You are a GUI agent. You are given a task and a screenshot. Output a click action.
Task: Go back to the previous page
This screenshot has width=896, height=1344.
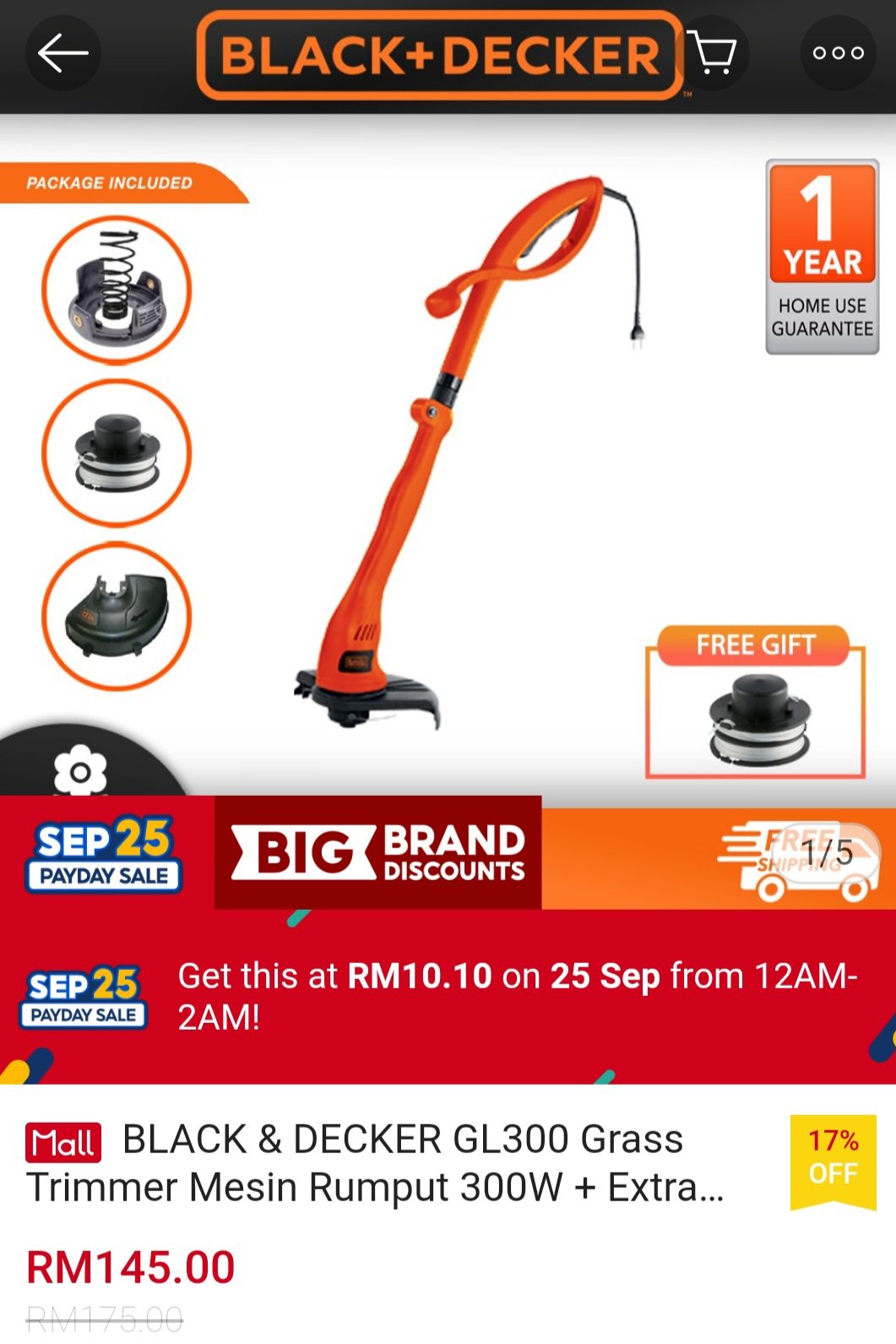click(63, 53)
